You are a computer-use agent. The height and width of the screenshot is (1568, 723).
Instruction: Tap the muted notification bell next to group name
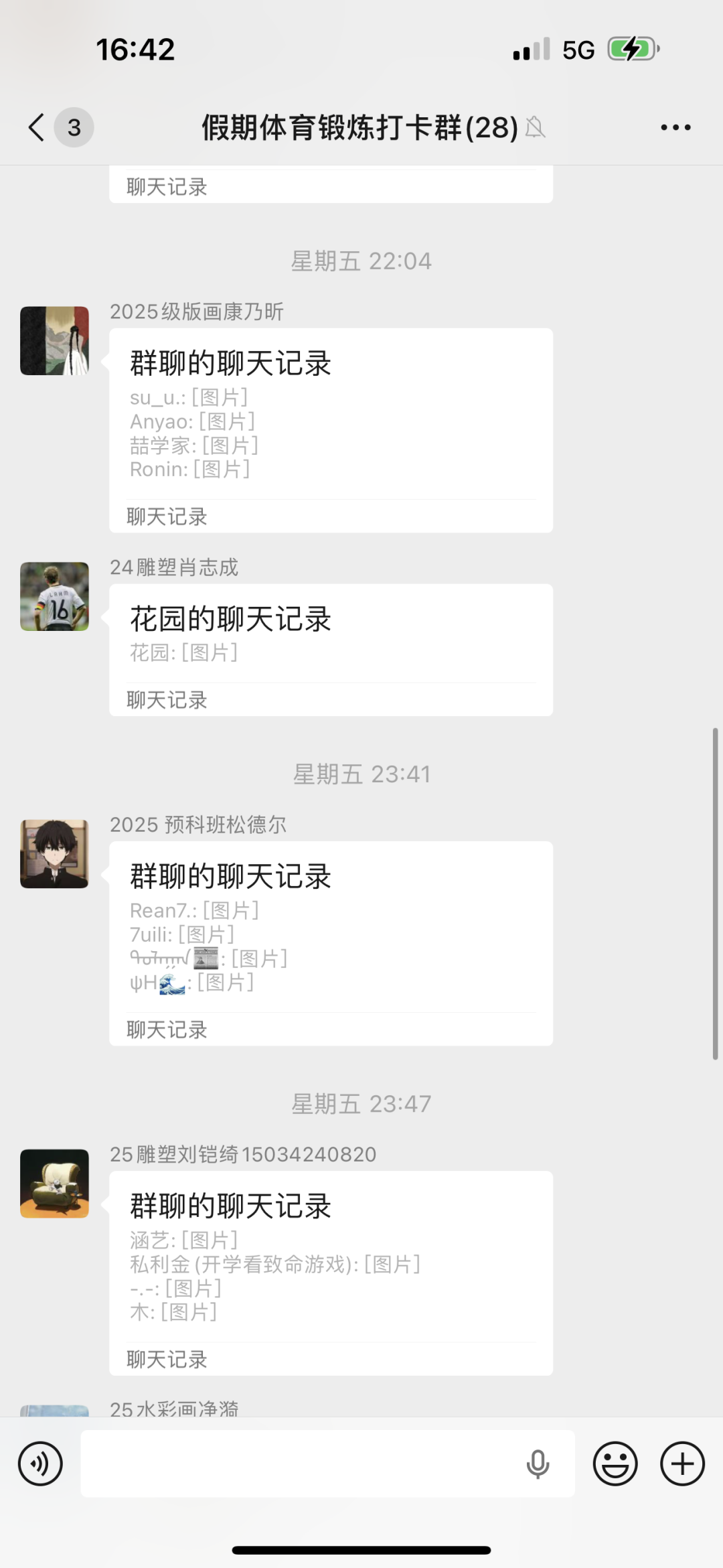tap(537, 127)
